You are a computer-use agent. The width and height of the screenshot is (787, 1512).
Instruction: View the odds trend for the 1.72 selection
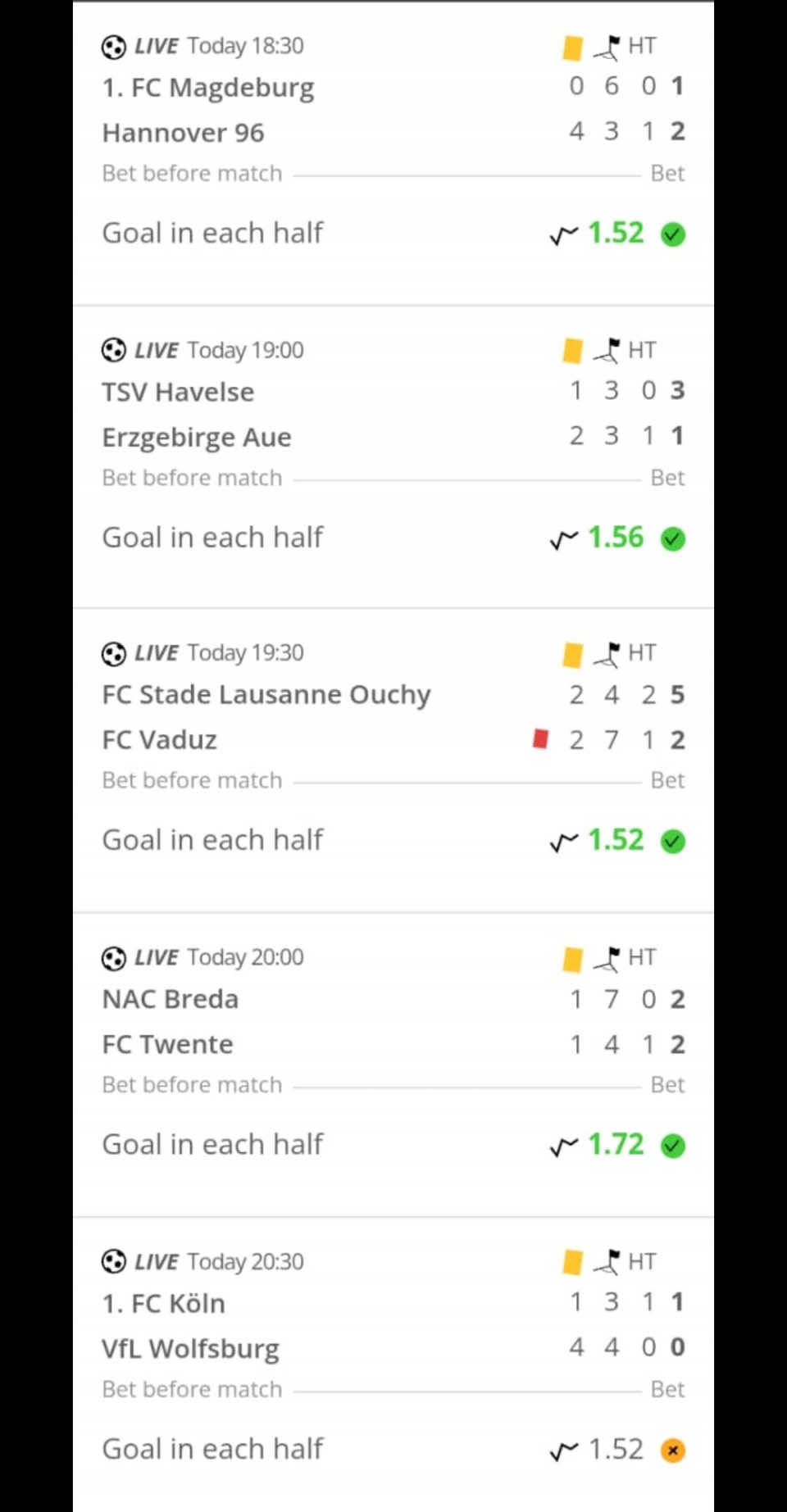563,1146
